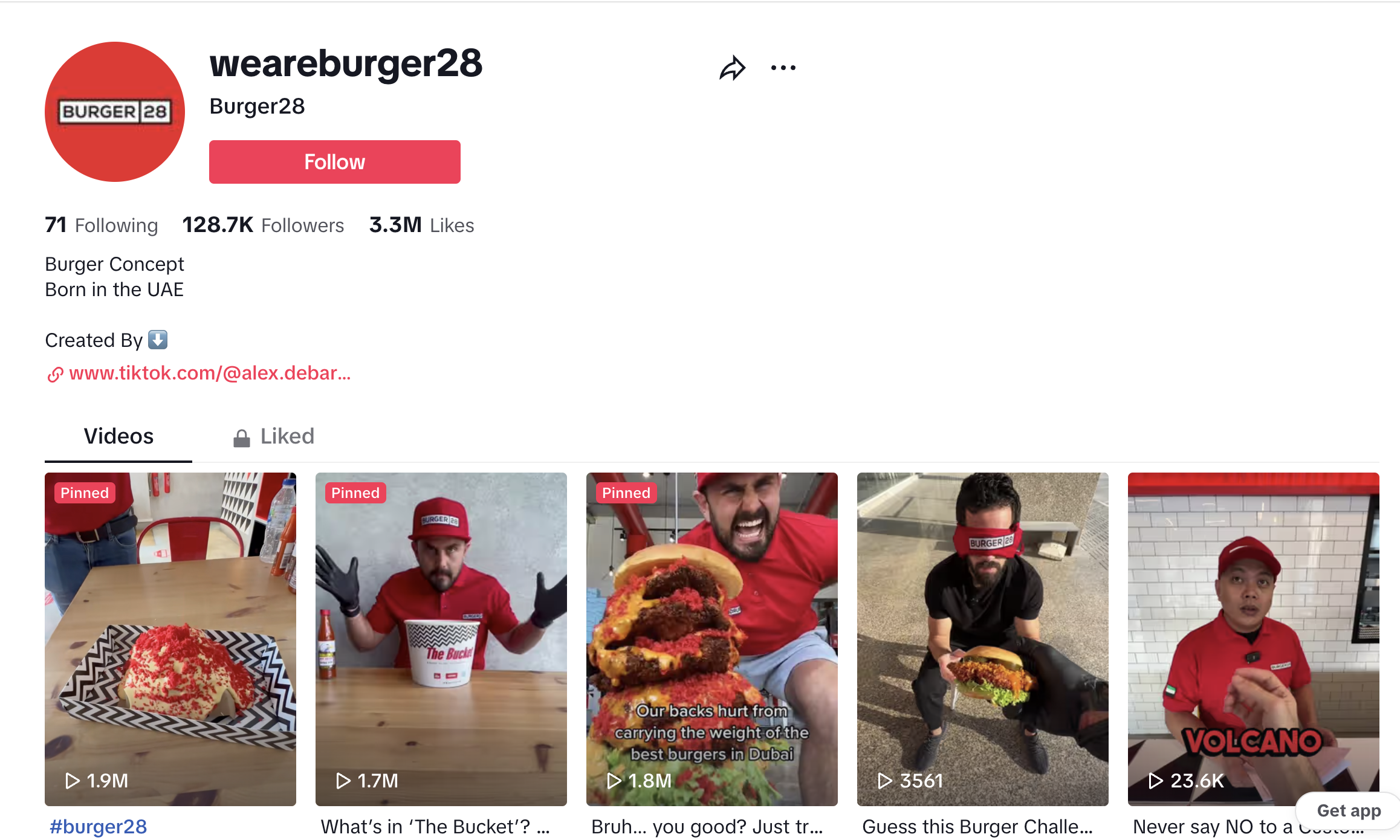Open the #burger28 hashtag link

coord(99,826)
